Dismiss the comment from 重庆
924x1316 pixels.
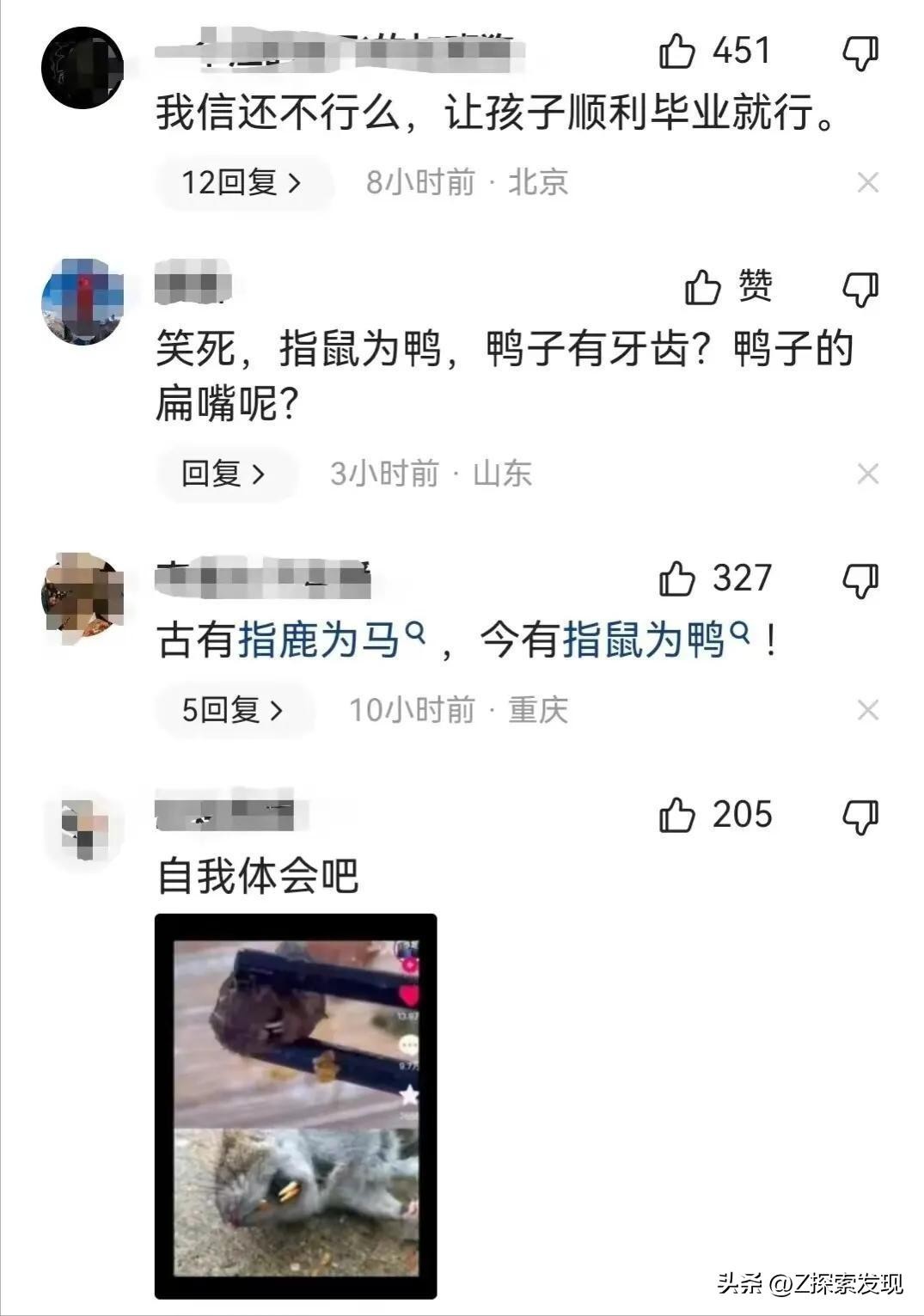tap(868, 711)
